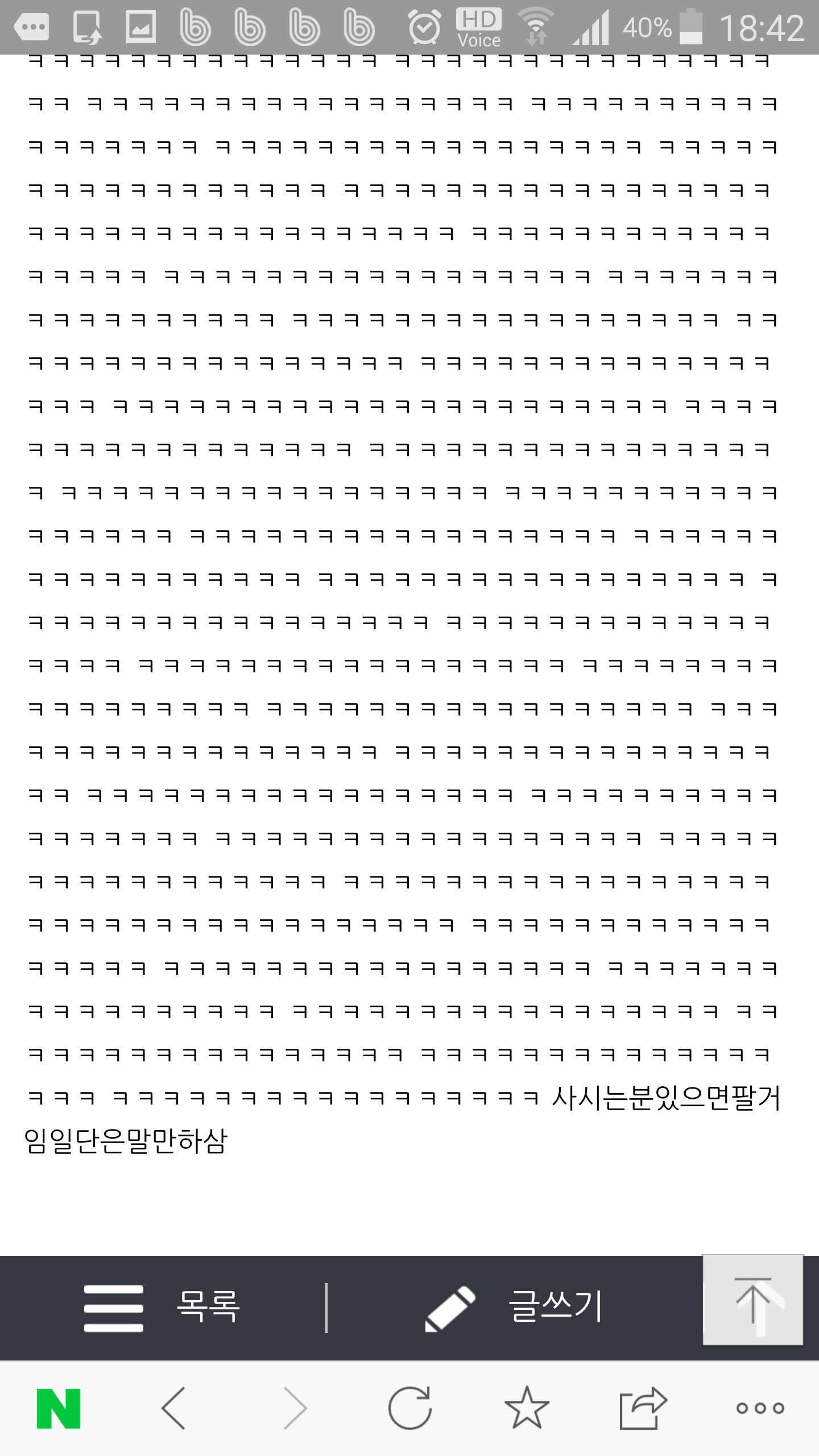This screenshot has width=819, height=1456.
Task: Jump to top with the up-arrow button
Action: tap(752, 1300)
